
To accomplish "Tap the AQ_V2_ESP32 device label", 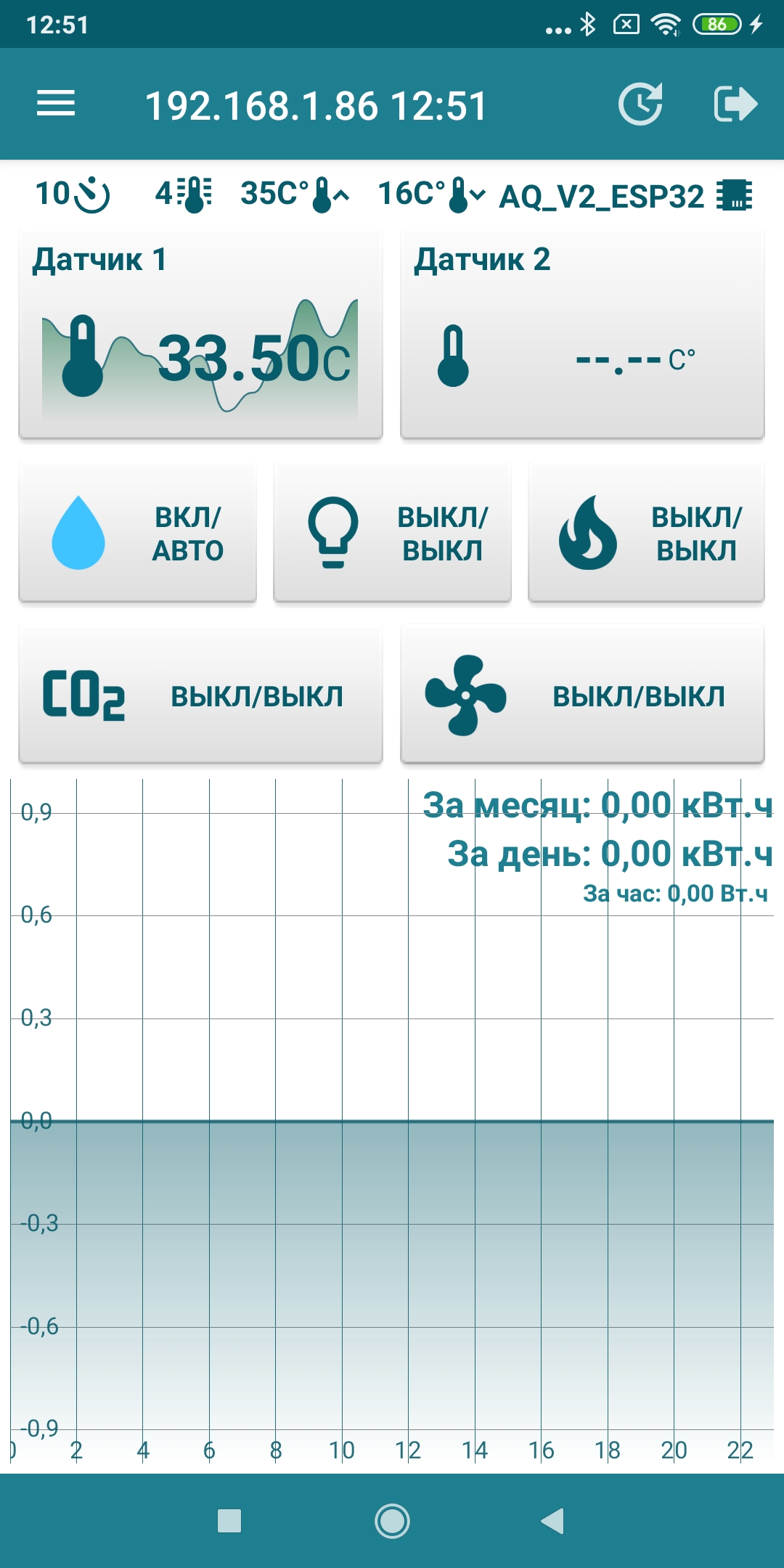I will pos(624,196).
